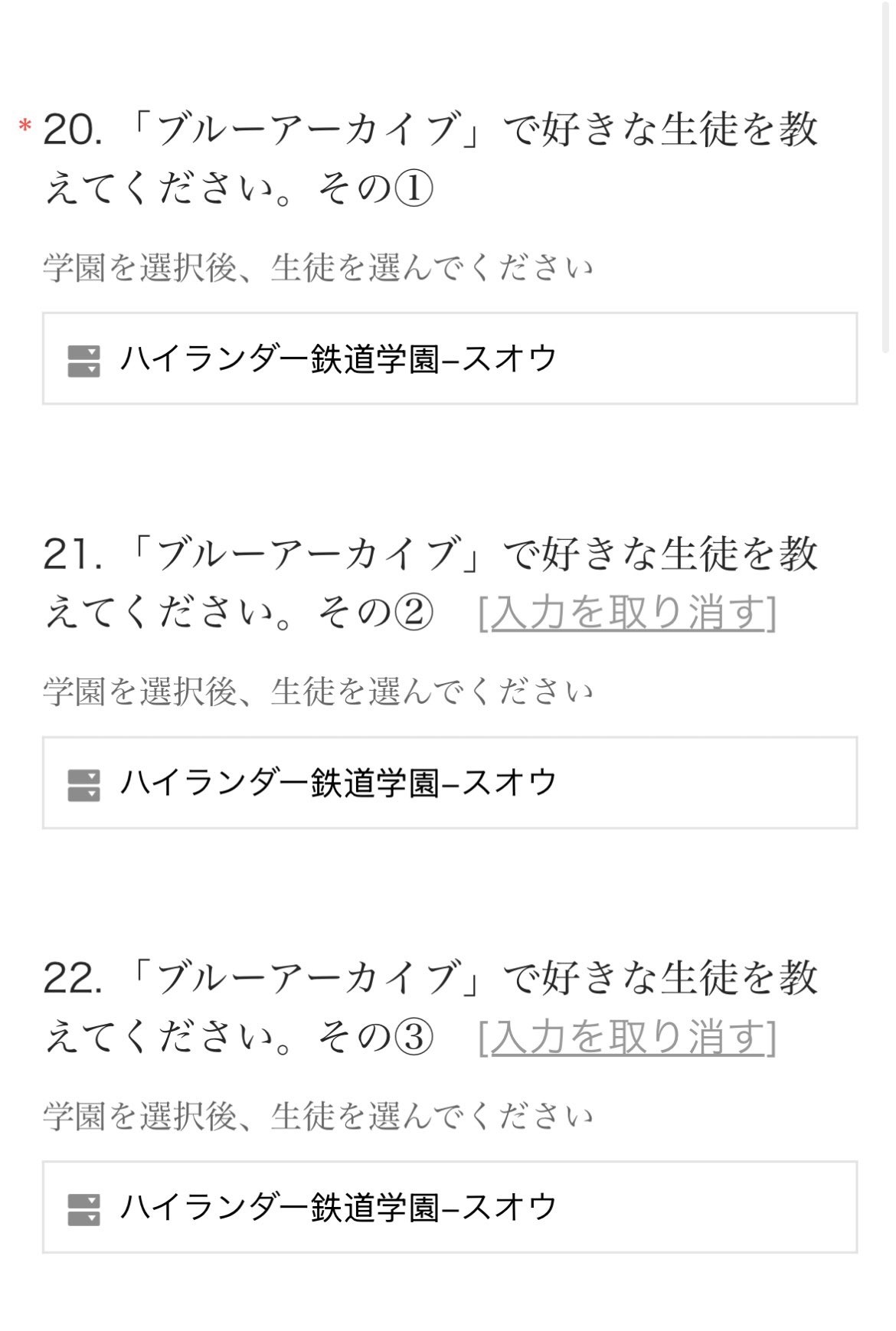Clear the input for question 22
The width and height of the screenshot is (896, 1331).
[627, 1037]
